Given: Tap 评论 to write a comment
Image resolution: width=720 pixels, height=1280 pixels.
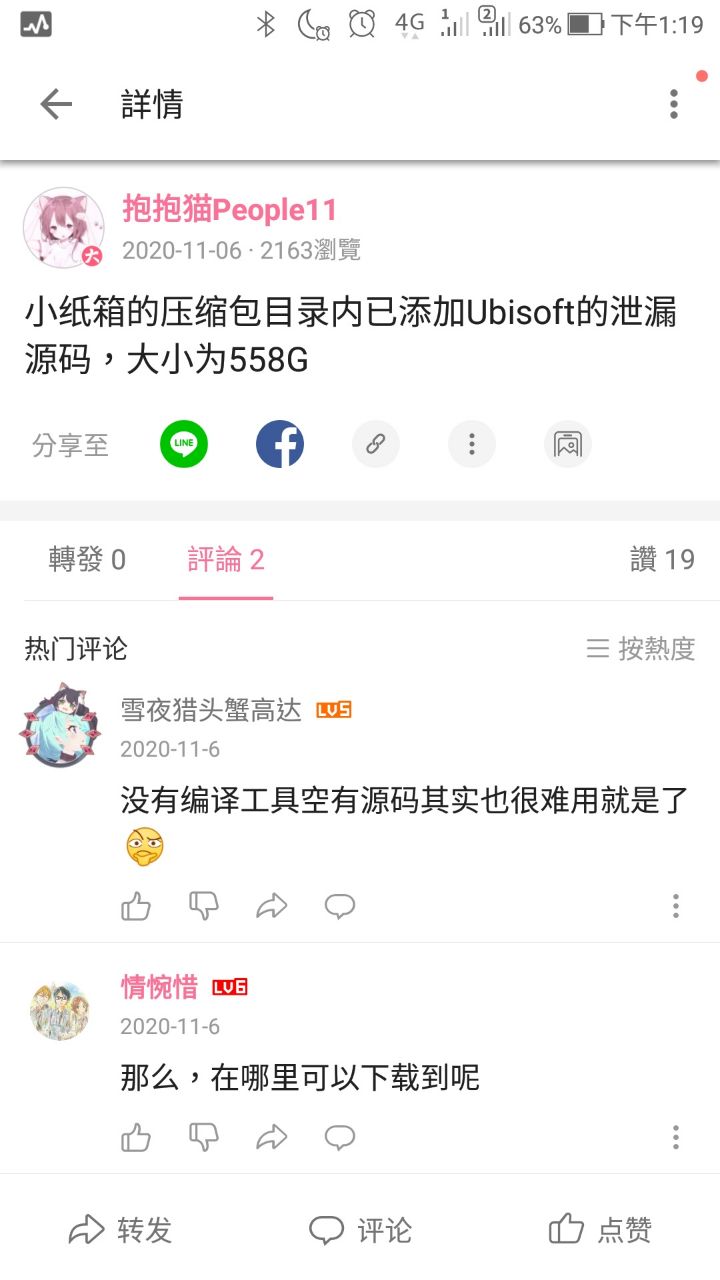Looking at the screenshot, I should point(360,1230).
